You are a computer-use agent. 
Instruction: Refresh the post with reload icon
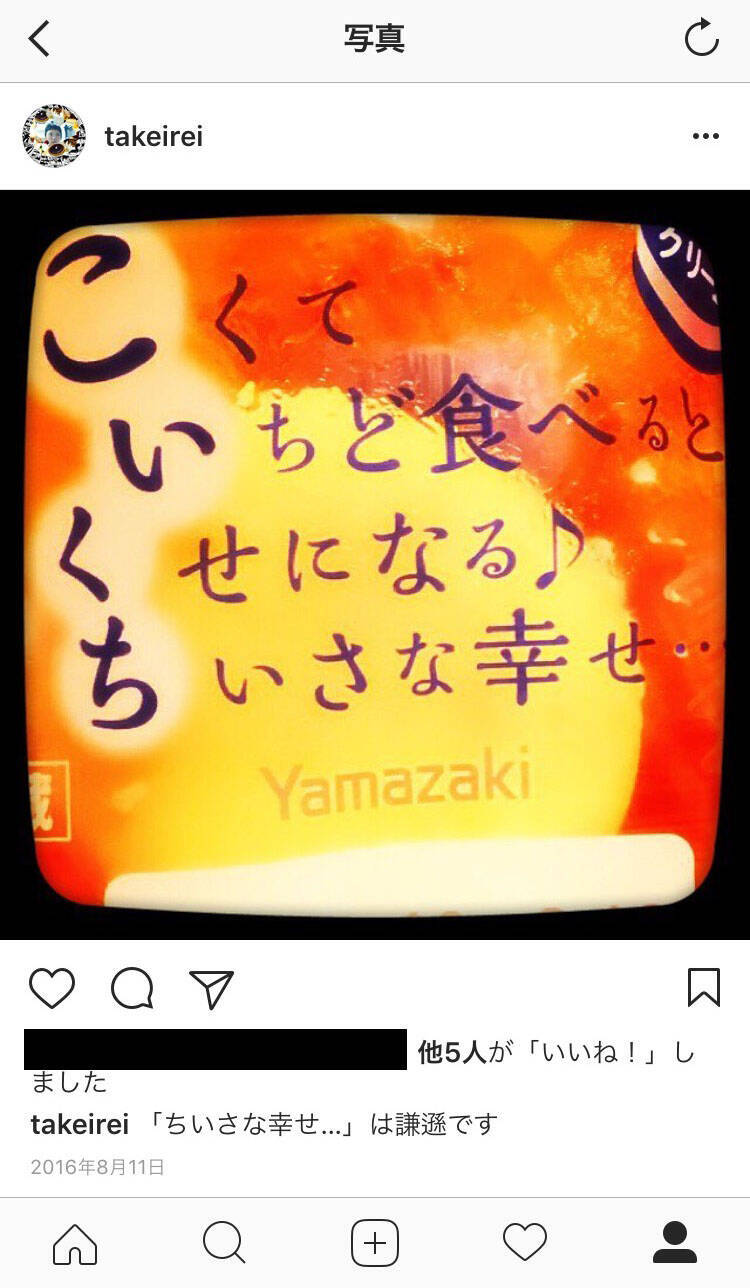[701, 39]
